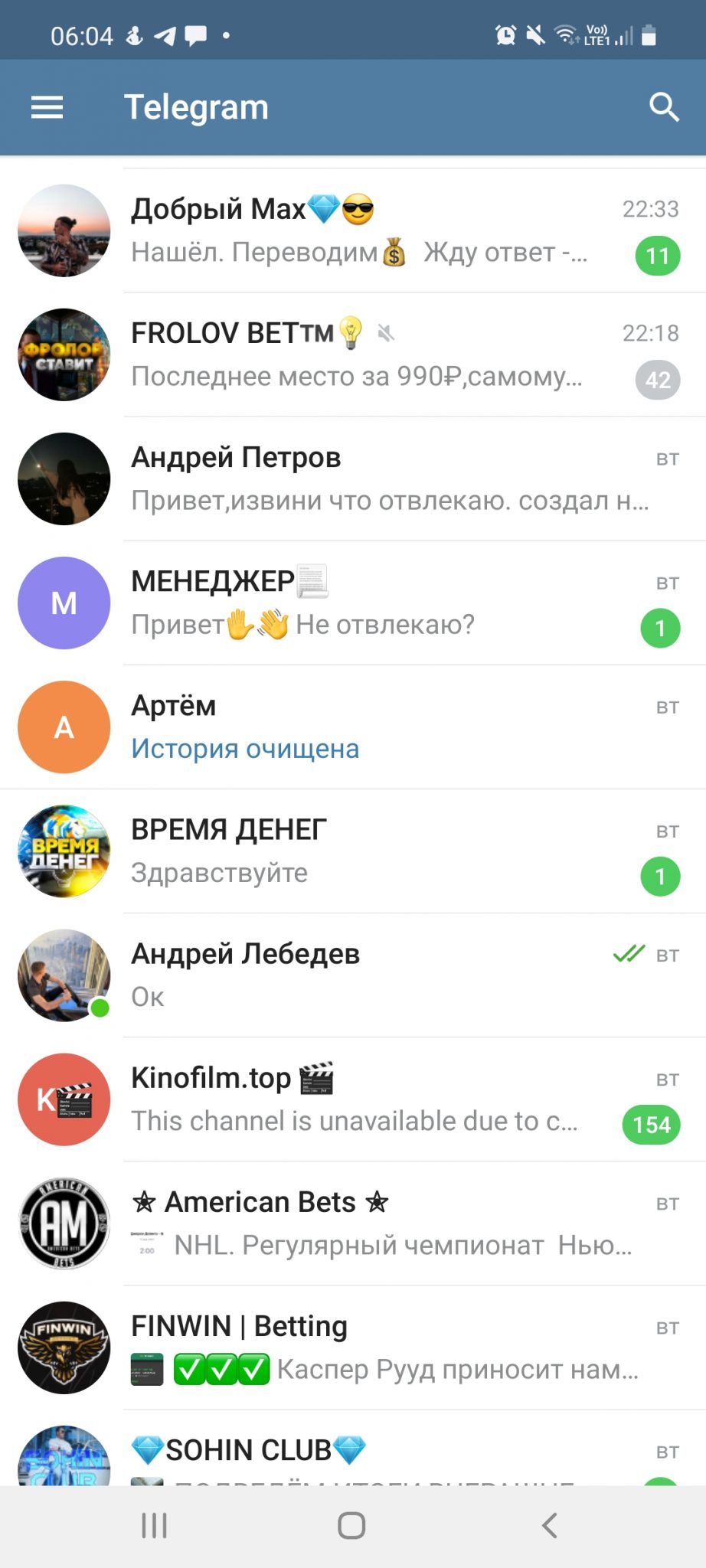Tap the search magnifier icon
Screen dimensions: 706x1568
point(663,107)
